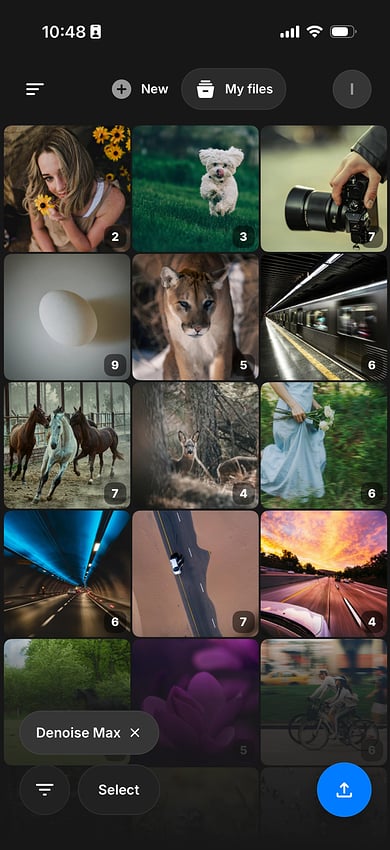Image resolution: width=390 pixels, height=850 pixels.
Task: Open the blue tunnel photo
Action: tap(67, 574)
